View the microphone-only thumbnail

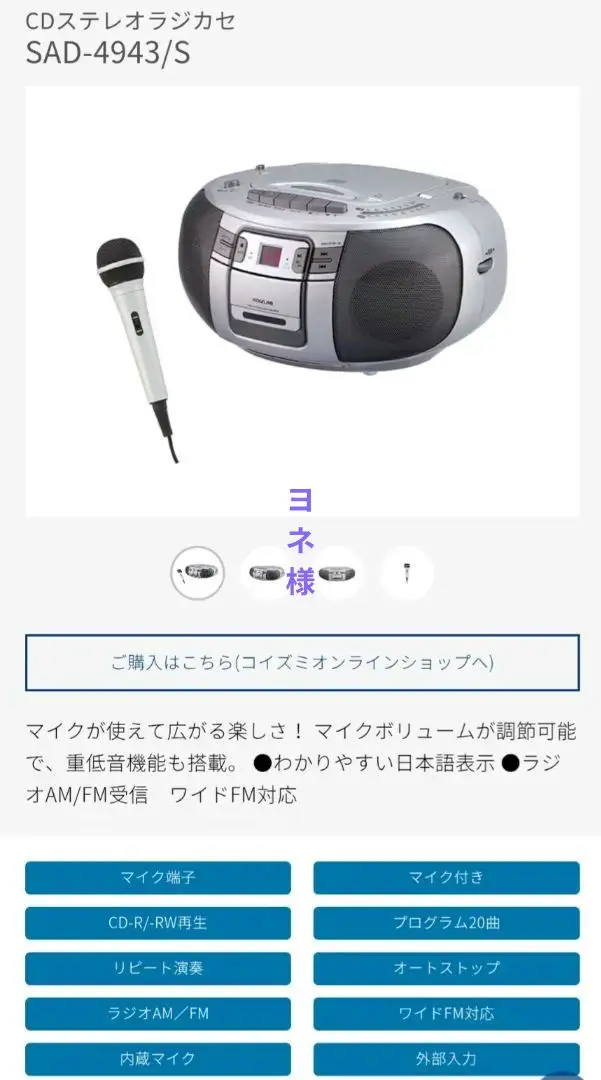tap(407, 573)
